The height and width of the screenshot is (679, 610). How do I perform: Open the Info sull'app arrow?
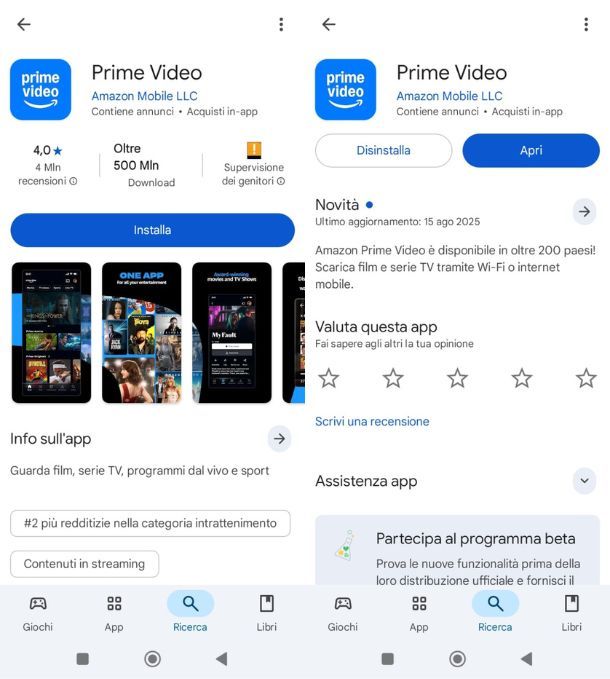pyautogui.click(x=279, y=438)
